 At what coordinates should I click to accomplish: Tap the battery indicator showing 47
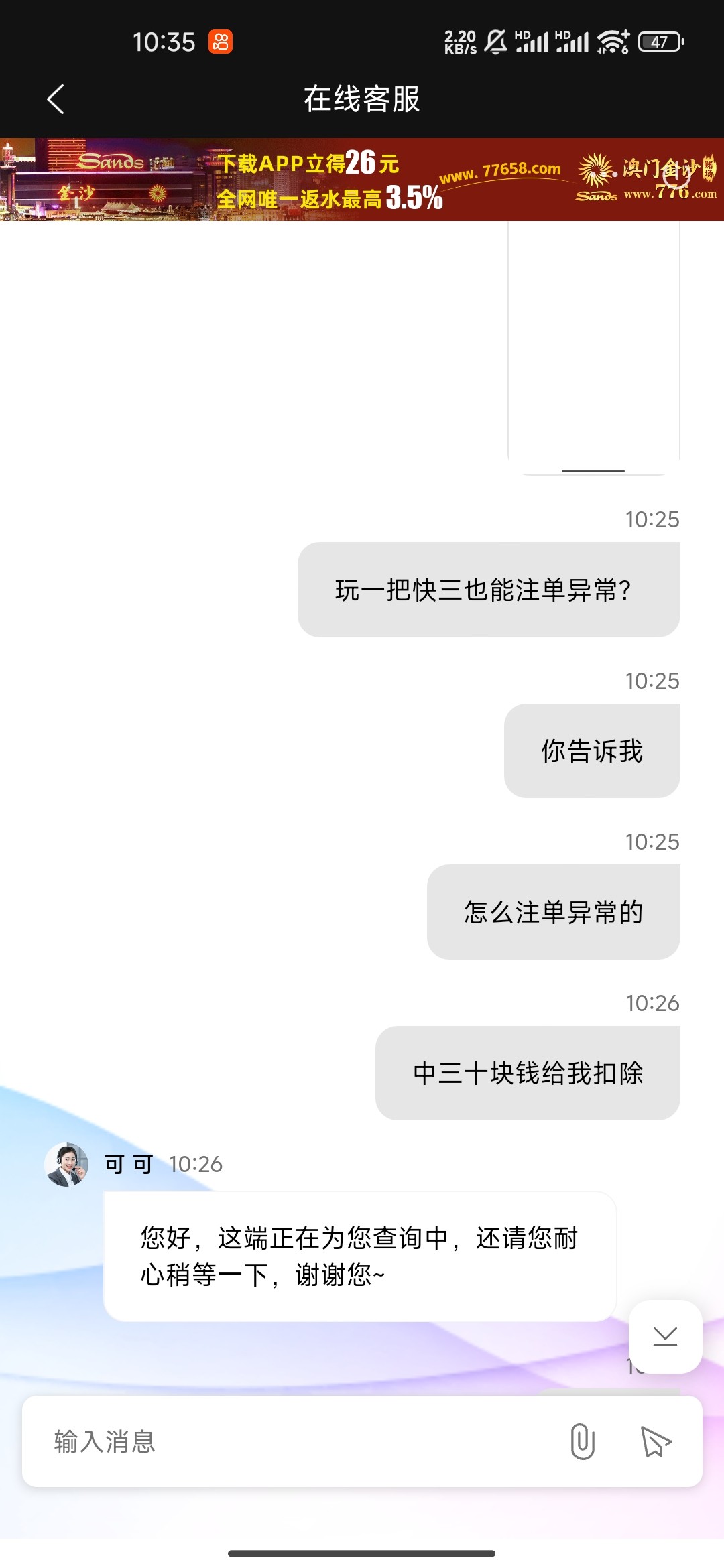click(659, 42)
